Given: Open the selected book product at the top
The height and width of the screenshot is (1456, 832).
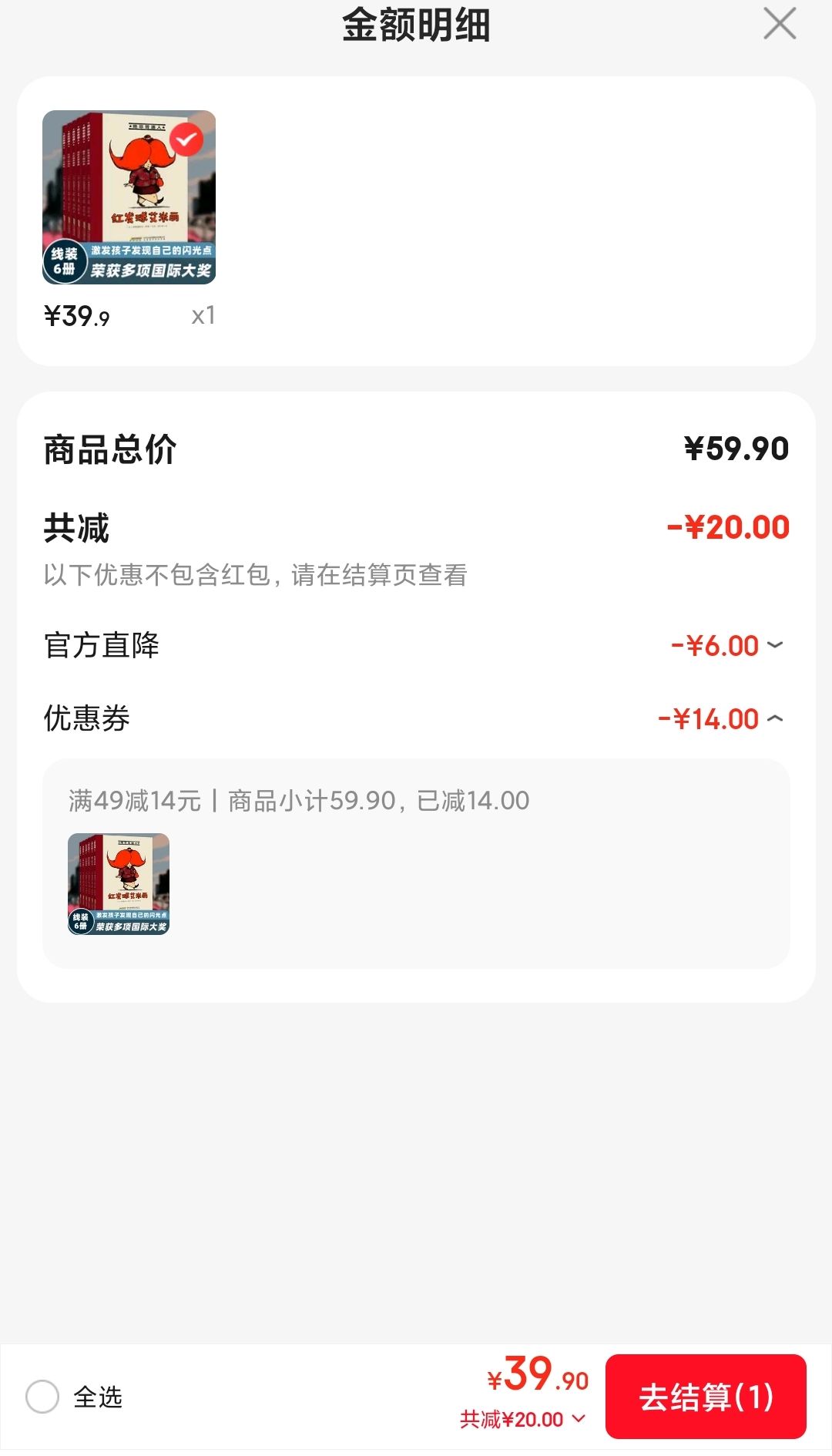Looking at the screenshot, I should [x=129, y=197].
